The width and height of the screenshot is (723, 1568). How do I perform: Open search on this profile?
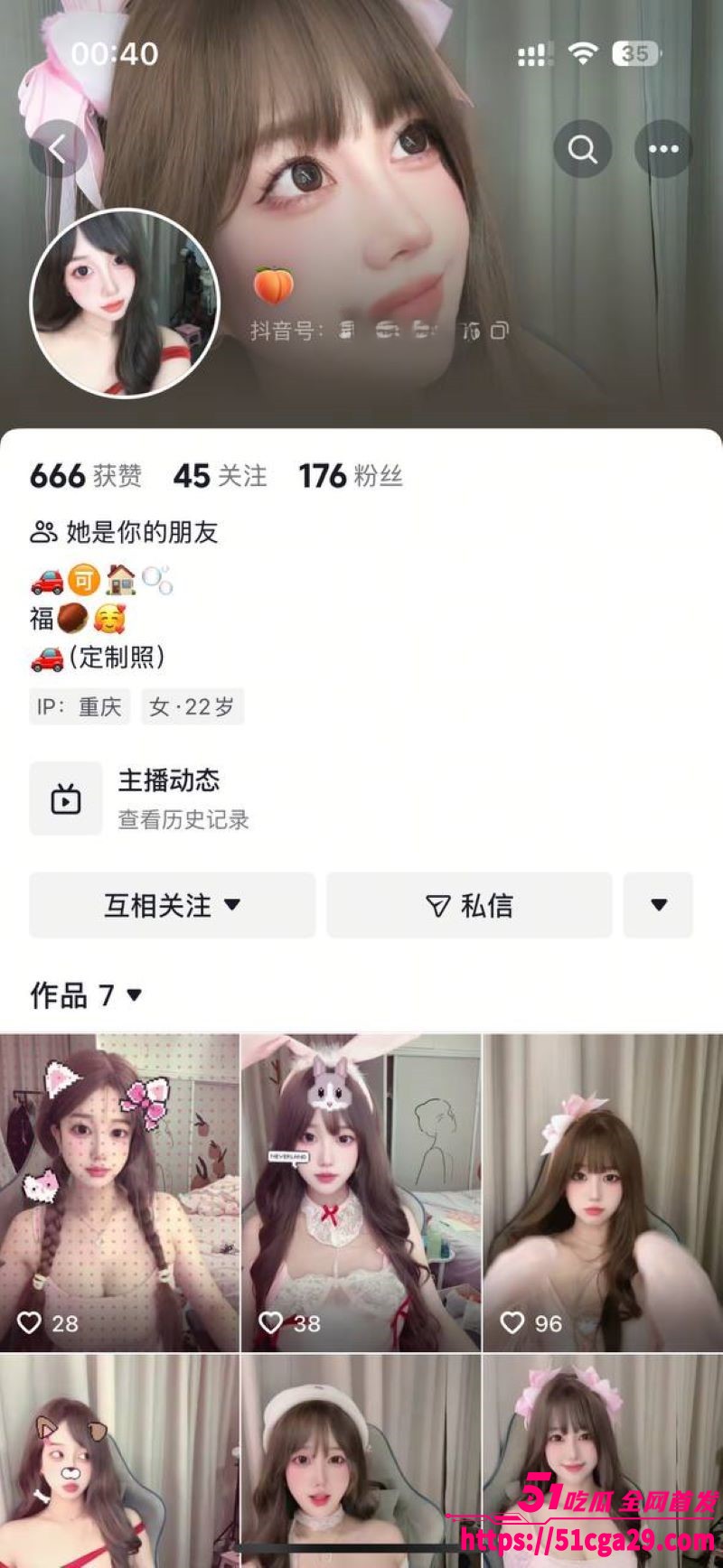tap(583, 149)
